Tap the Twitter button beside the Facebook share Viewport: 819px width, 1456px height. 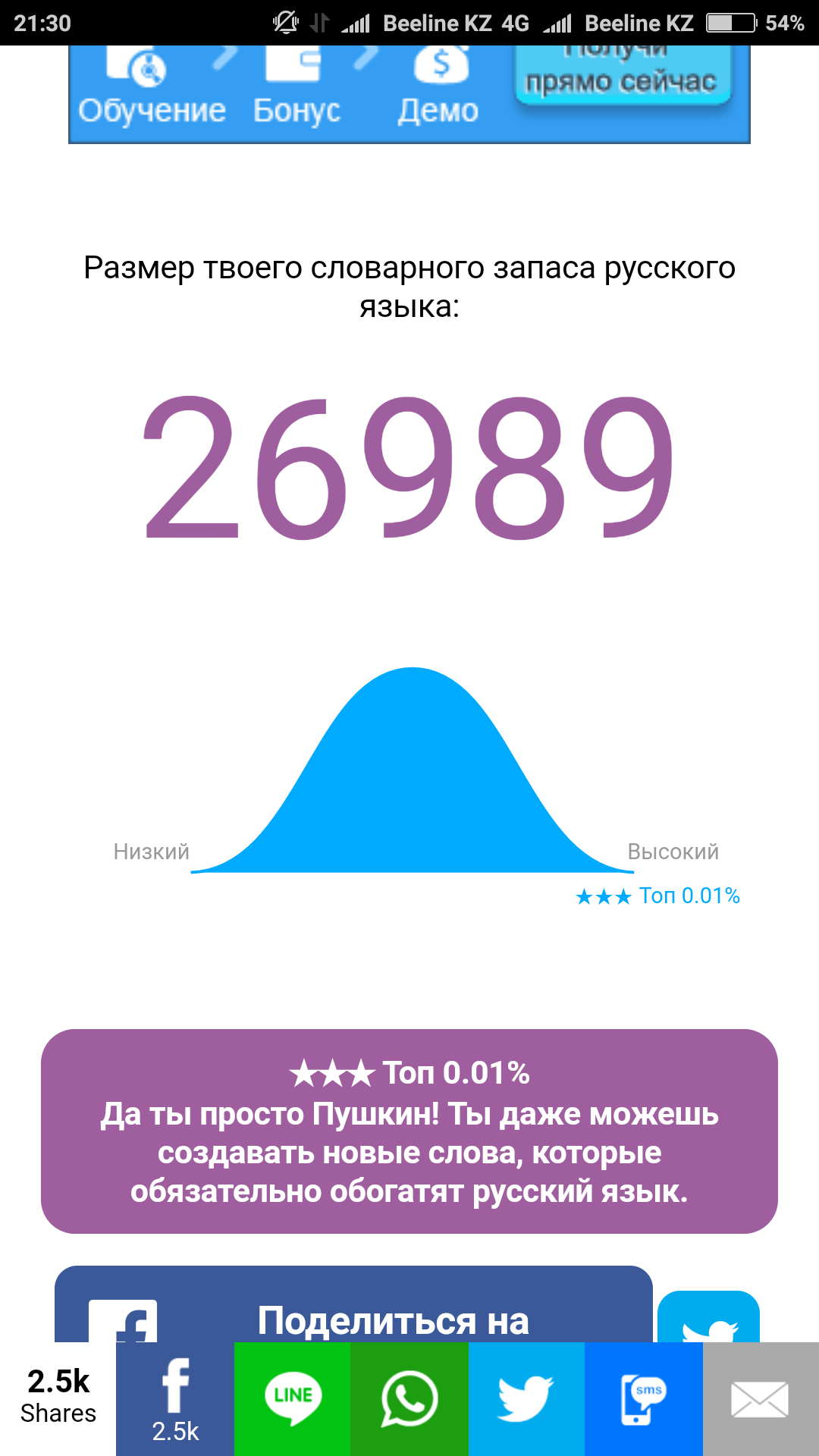pyautogui.click(x=708, y=1317)
